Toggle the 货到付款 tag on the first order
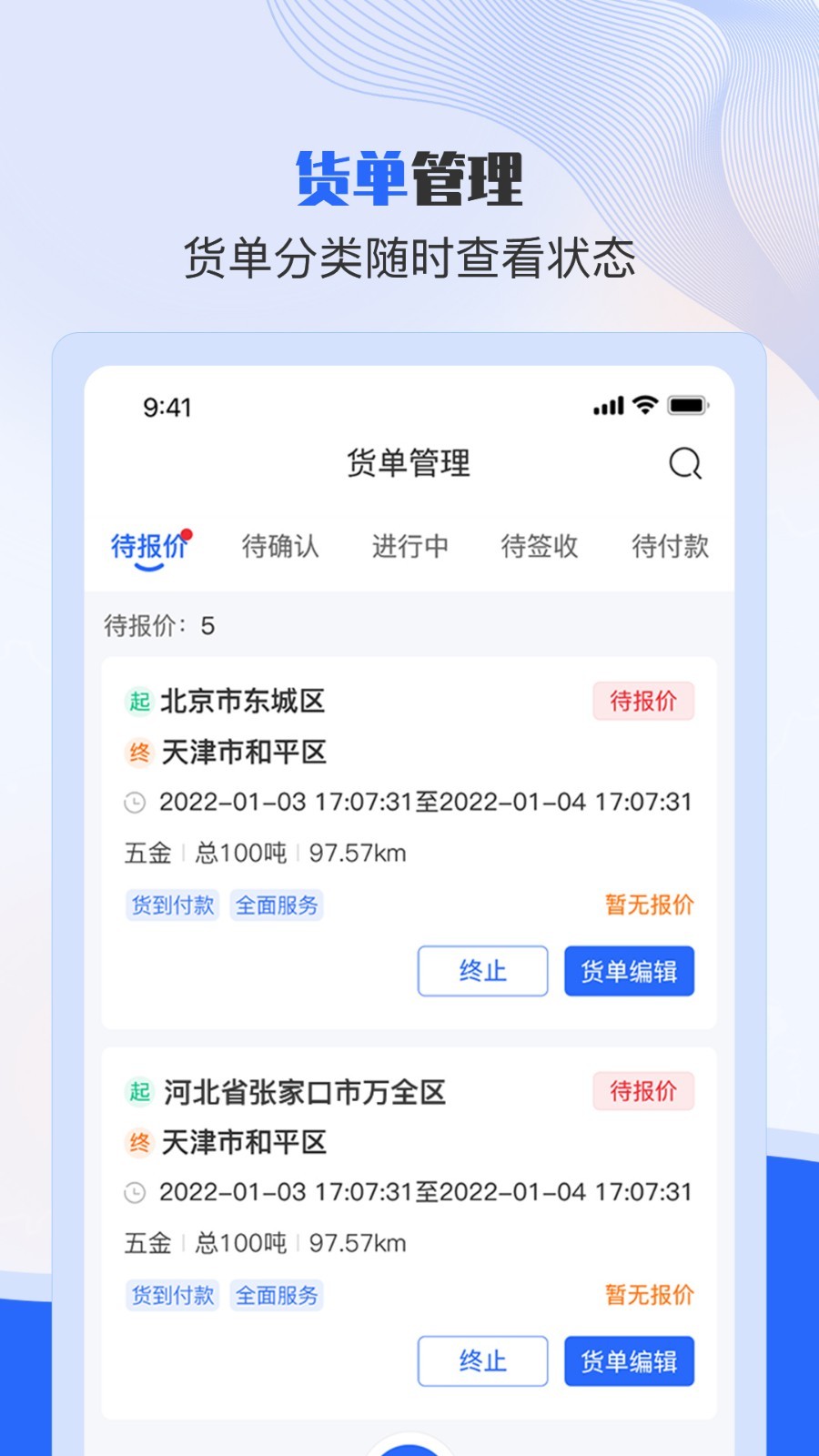819x1456 pixels. point(171,905)
